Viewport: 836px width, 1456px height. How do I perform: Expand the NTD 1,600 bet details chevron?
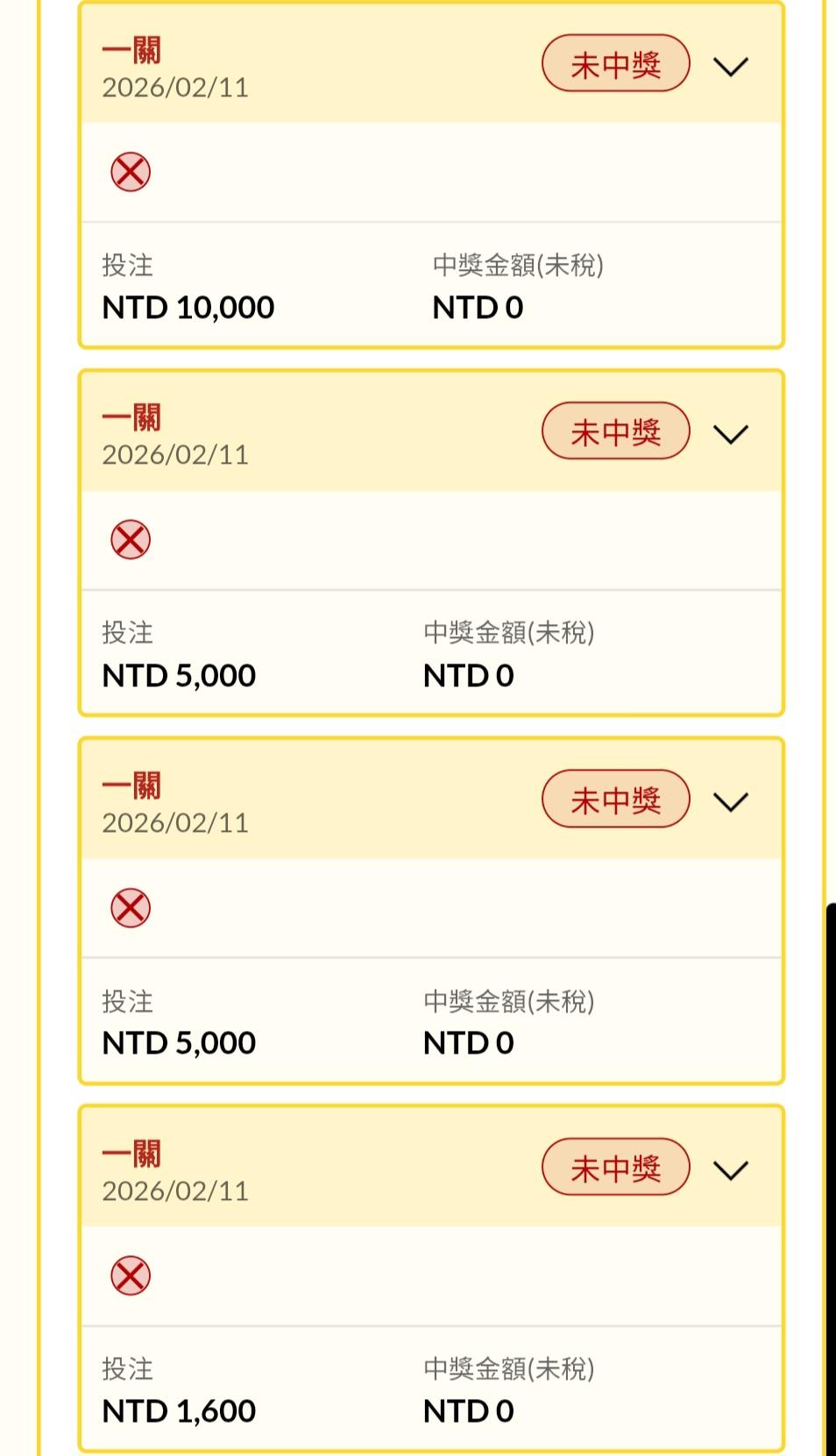pyautogui.click(x=730, y=1170)
